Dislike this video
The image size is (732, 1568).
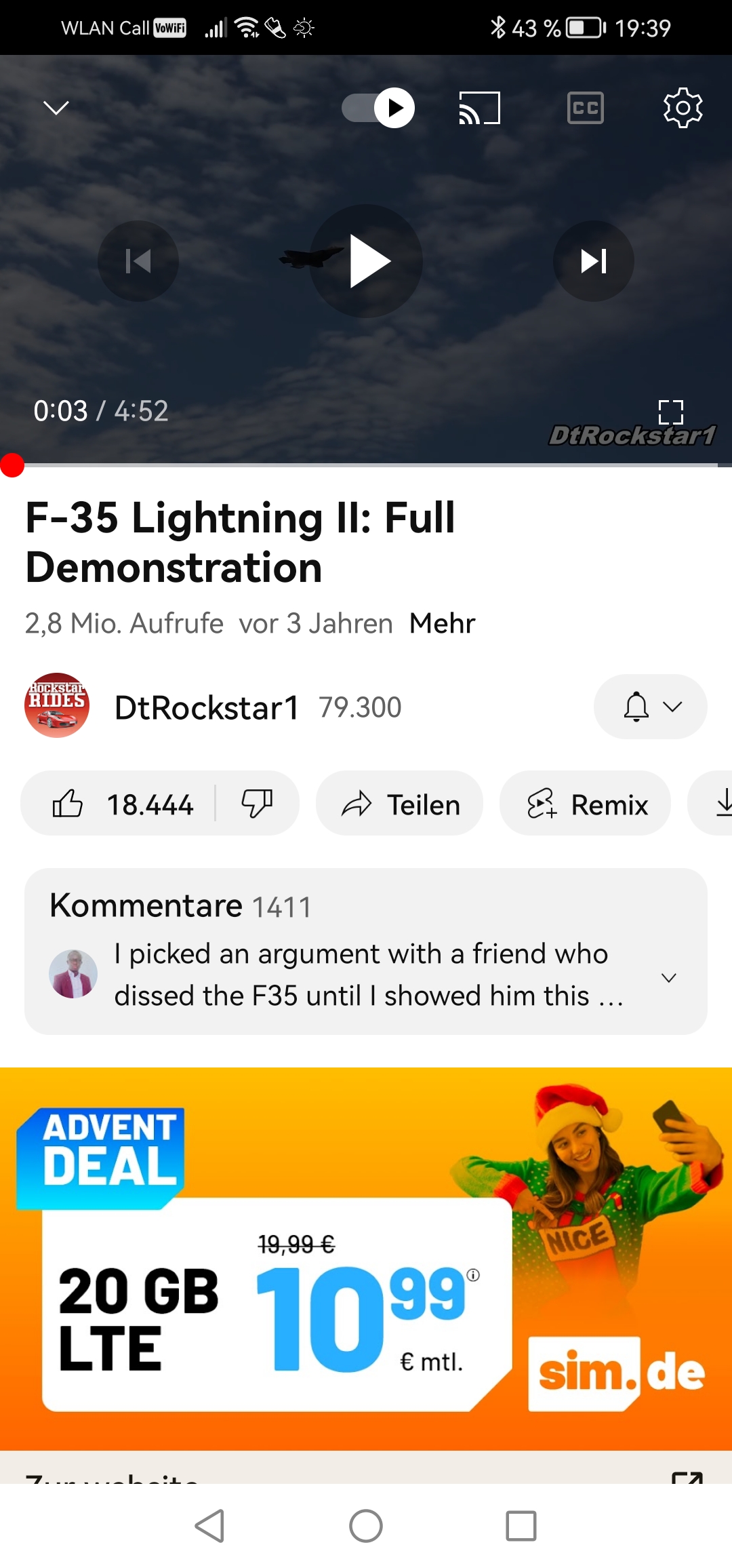coord(258,804)
